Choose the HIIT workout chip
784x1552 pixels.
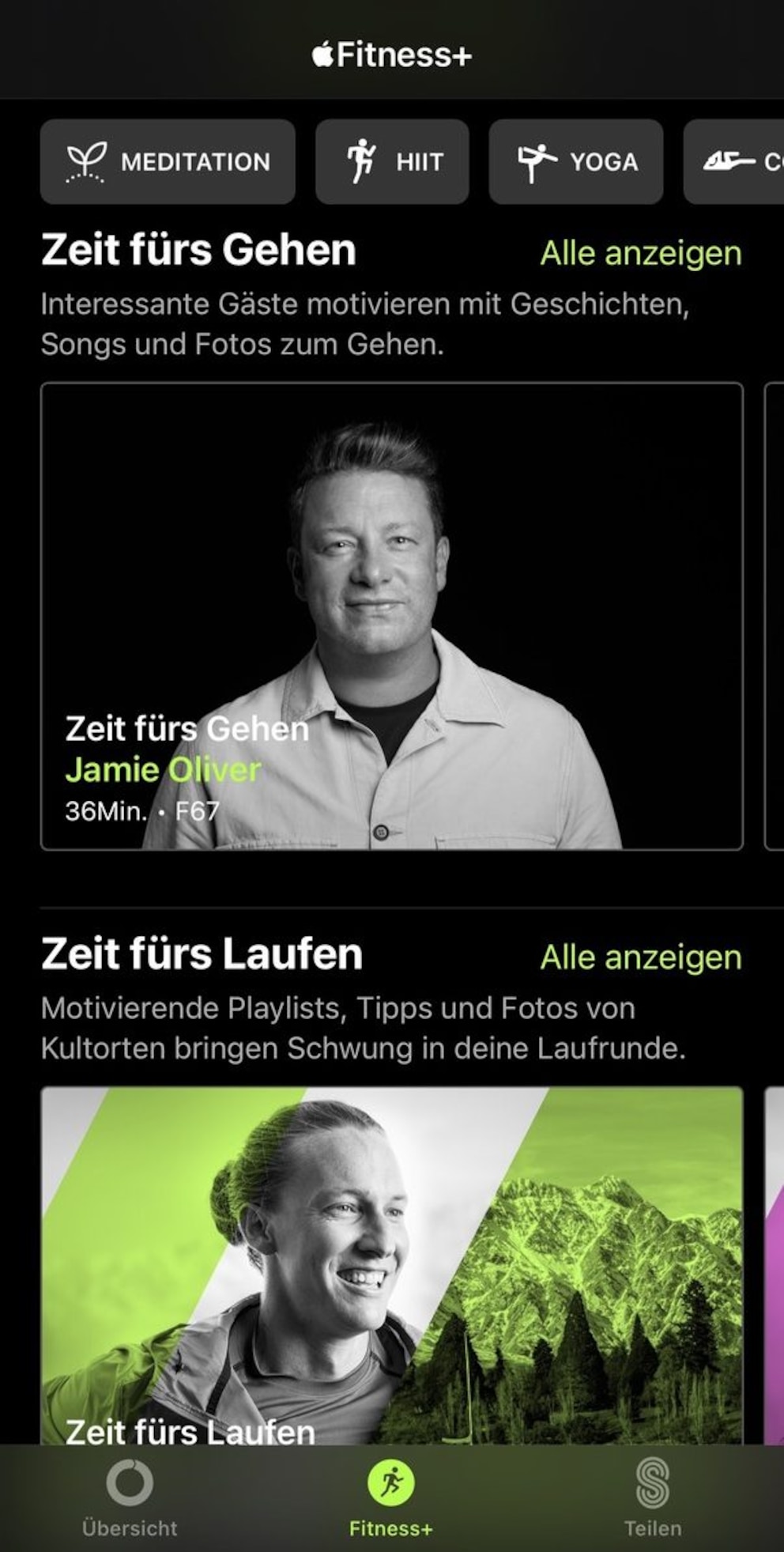(x=392, y=162)
